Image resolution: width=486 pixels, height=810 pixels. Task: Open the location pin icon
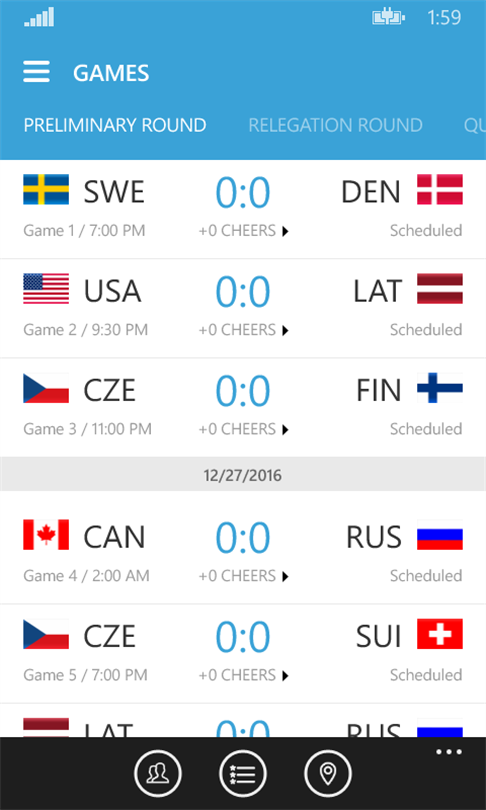pos(327,773)
